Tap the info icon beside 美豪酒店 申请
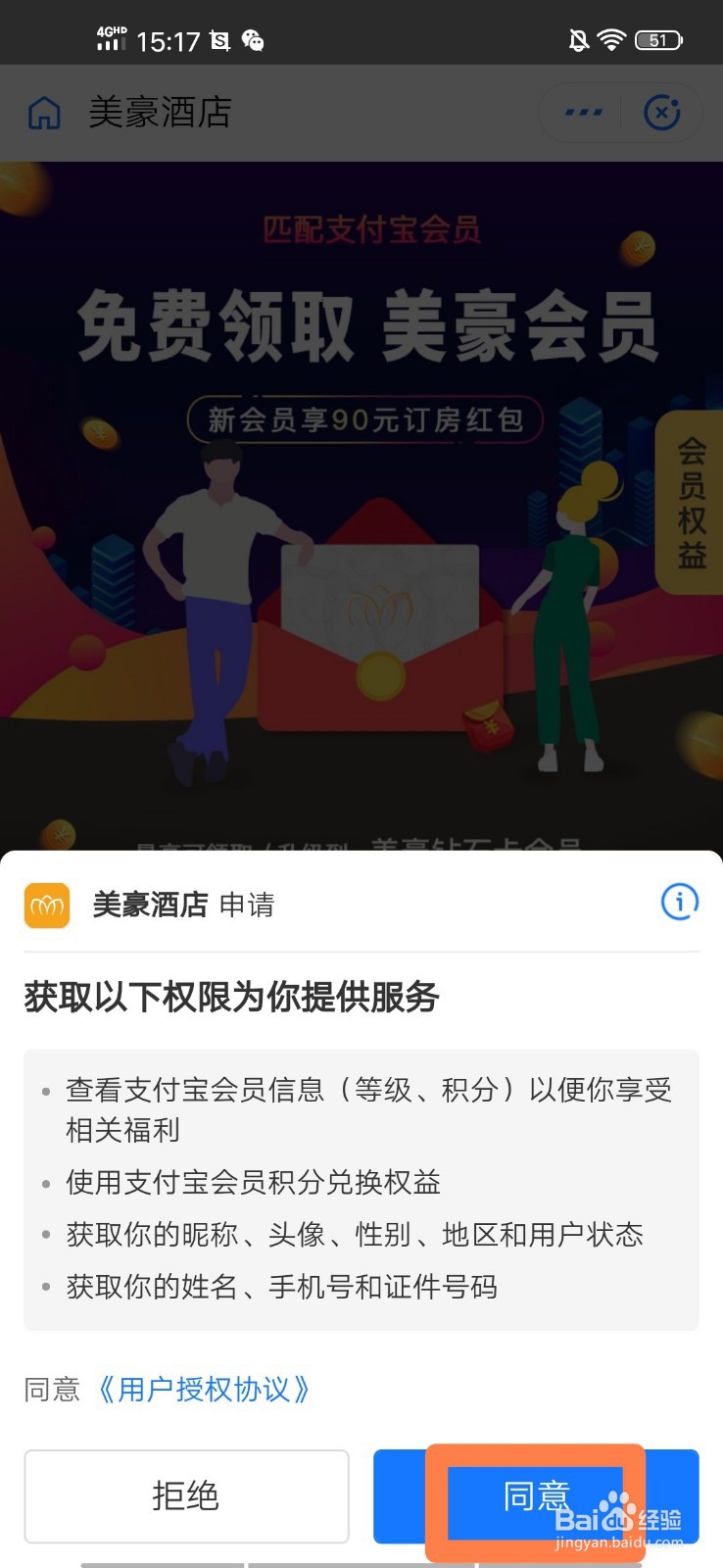Viewport: 723px width, 1568px height. point(679,904)
